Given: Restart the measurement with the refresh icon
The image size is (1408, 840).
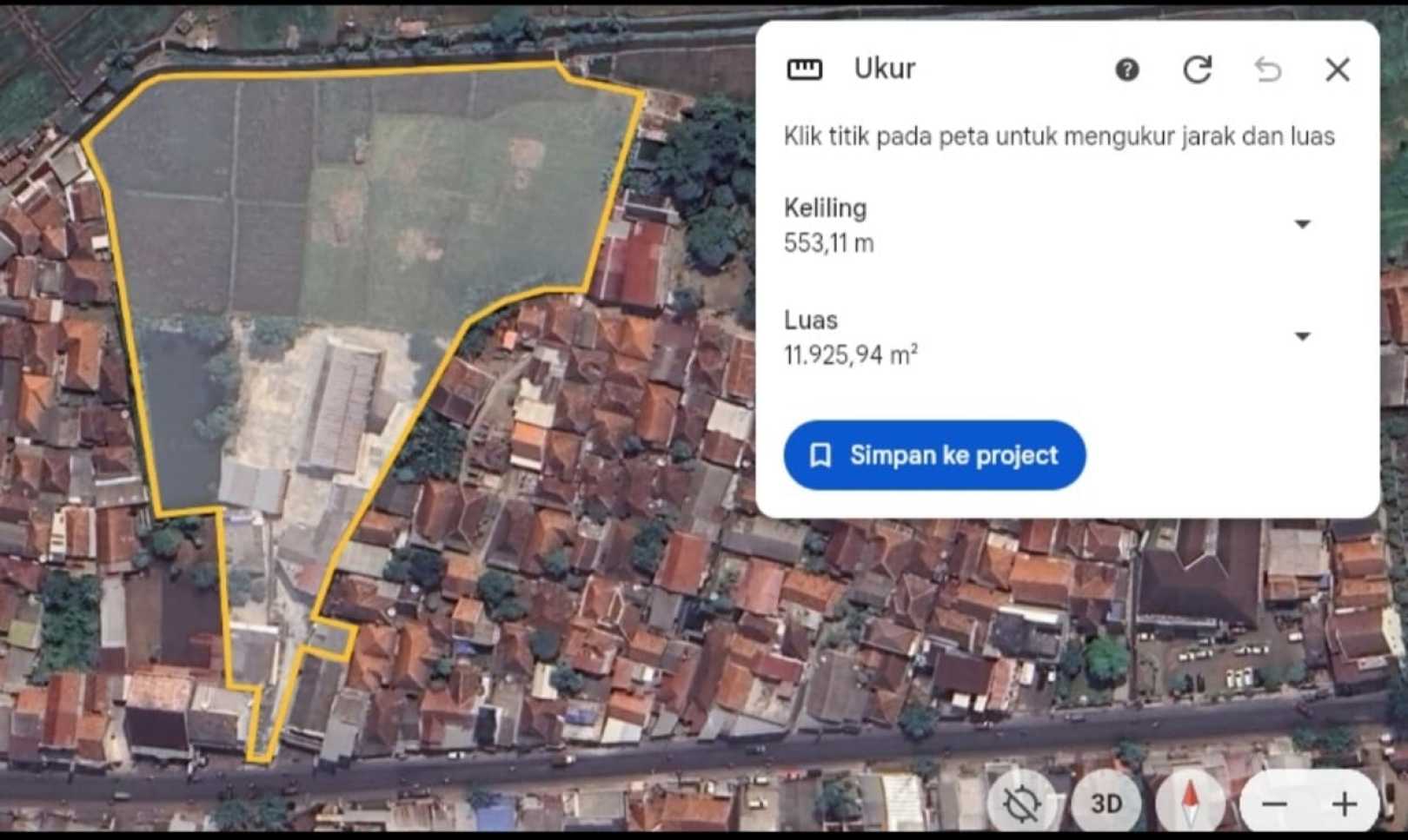Looking at the screenshot, I should [1197, 69].
